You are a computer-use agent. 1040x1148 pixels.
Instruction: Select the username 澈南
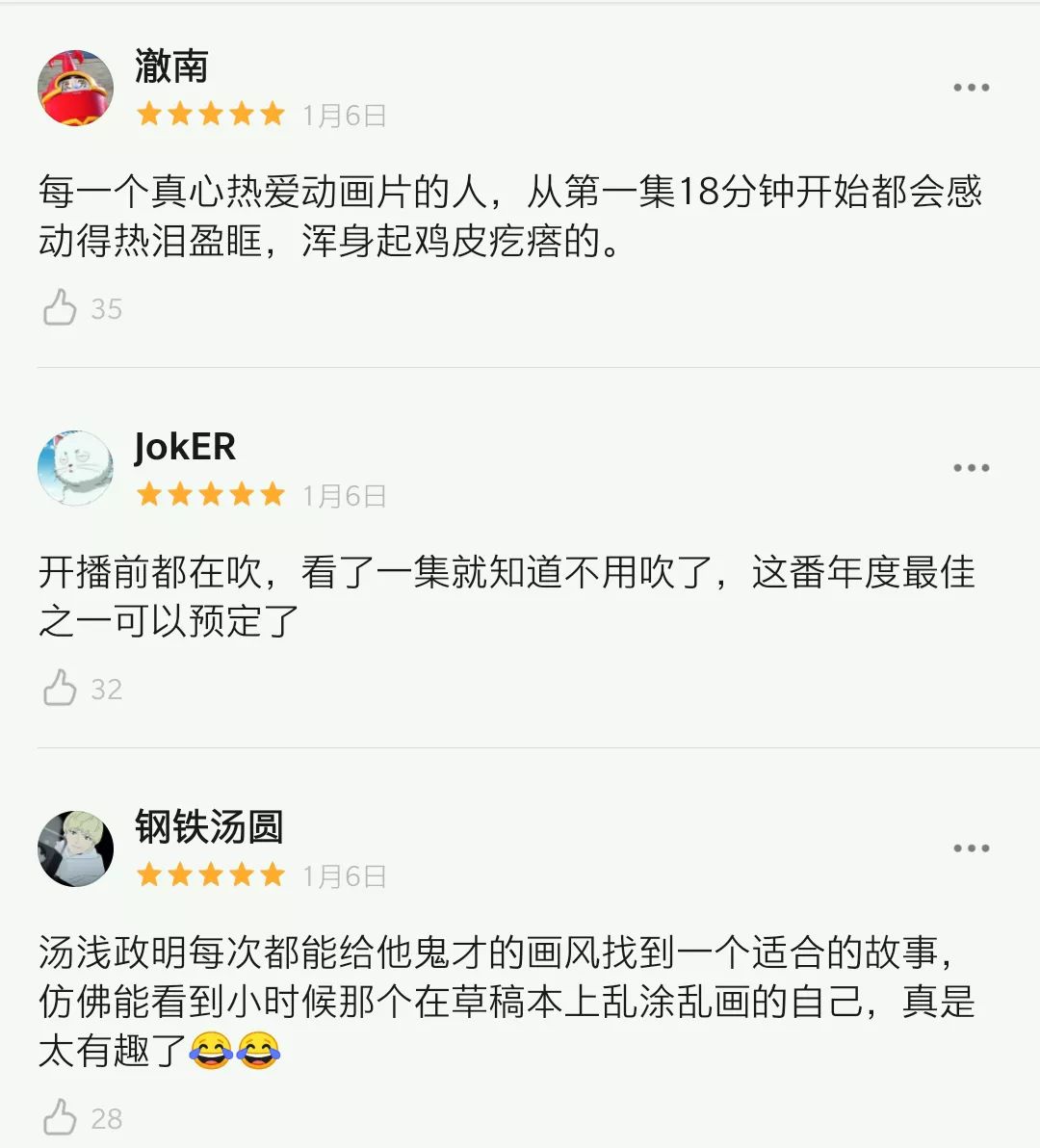pos(171,69)
